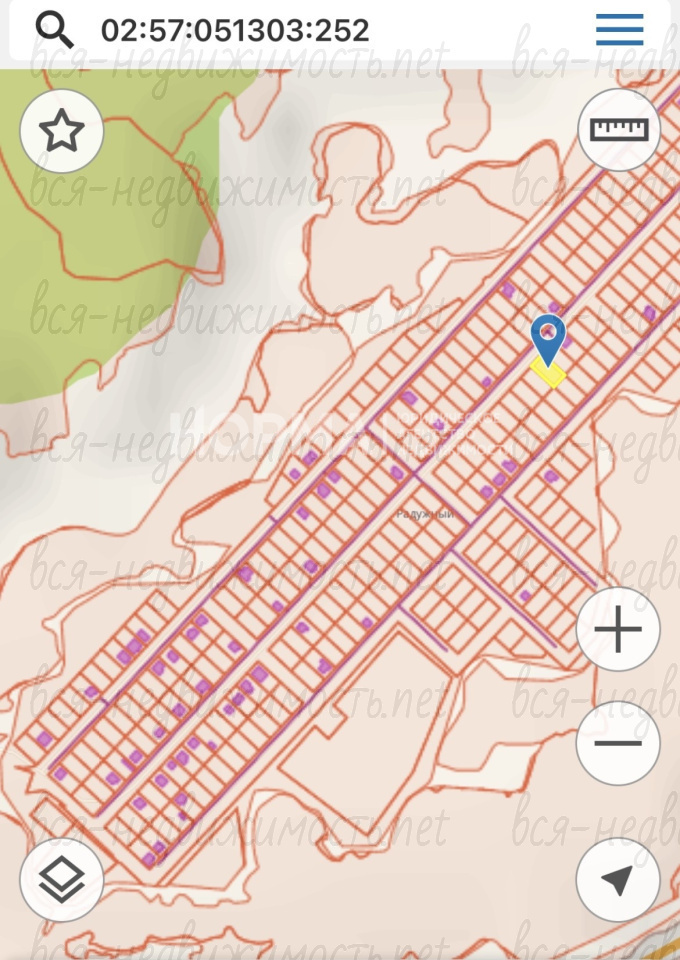This screenshot has width=680, height=960.
Task: Add this parcel to favorites star
Action: (62, 131)
